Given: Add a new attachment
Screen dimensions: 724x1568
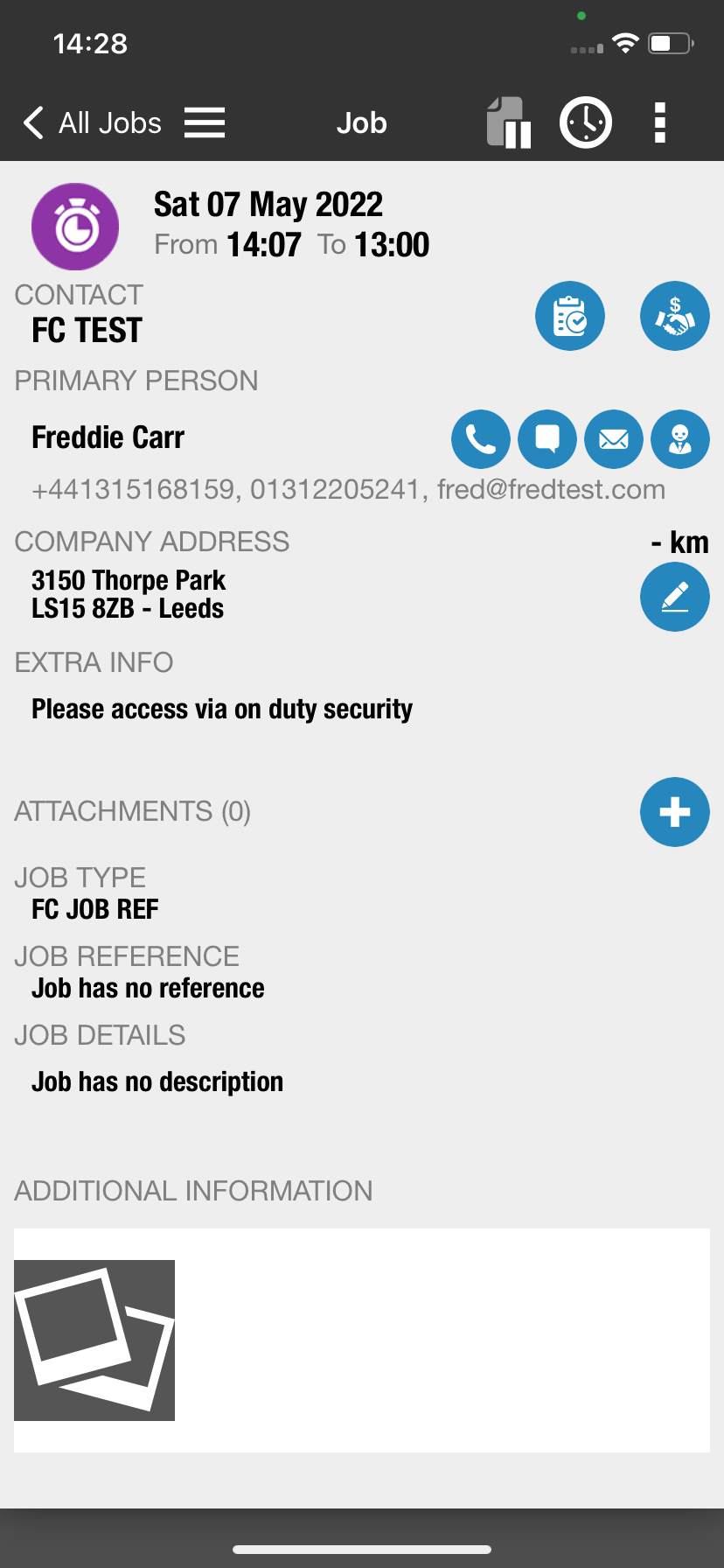Looking at the screenshot, I should (x=675, y=812).
